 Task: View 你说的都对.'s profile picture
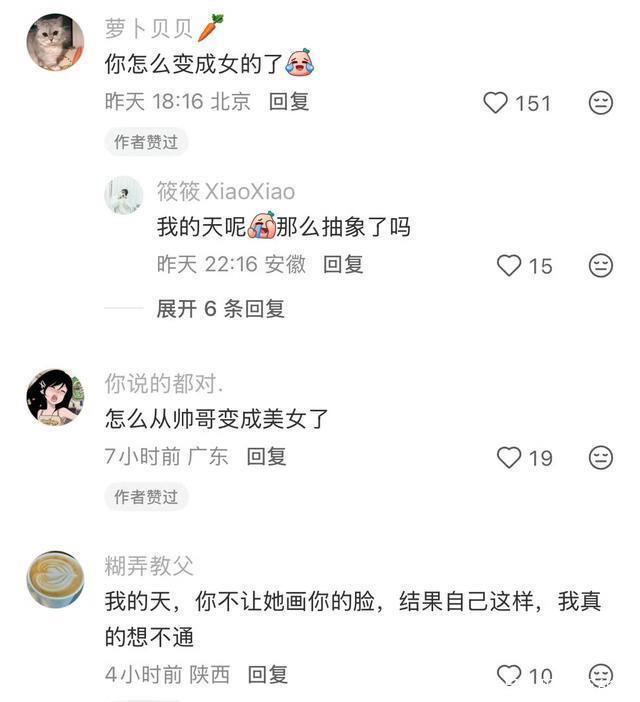[x=54, y=397]
